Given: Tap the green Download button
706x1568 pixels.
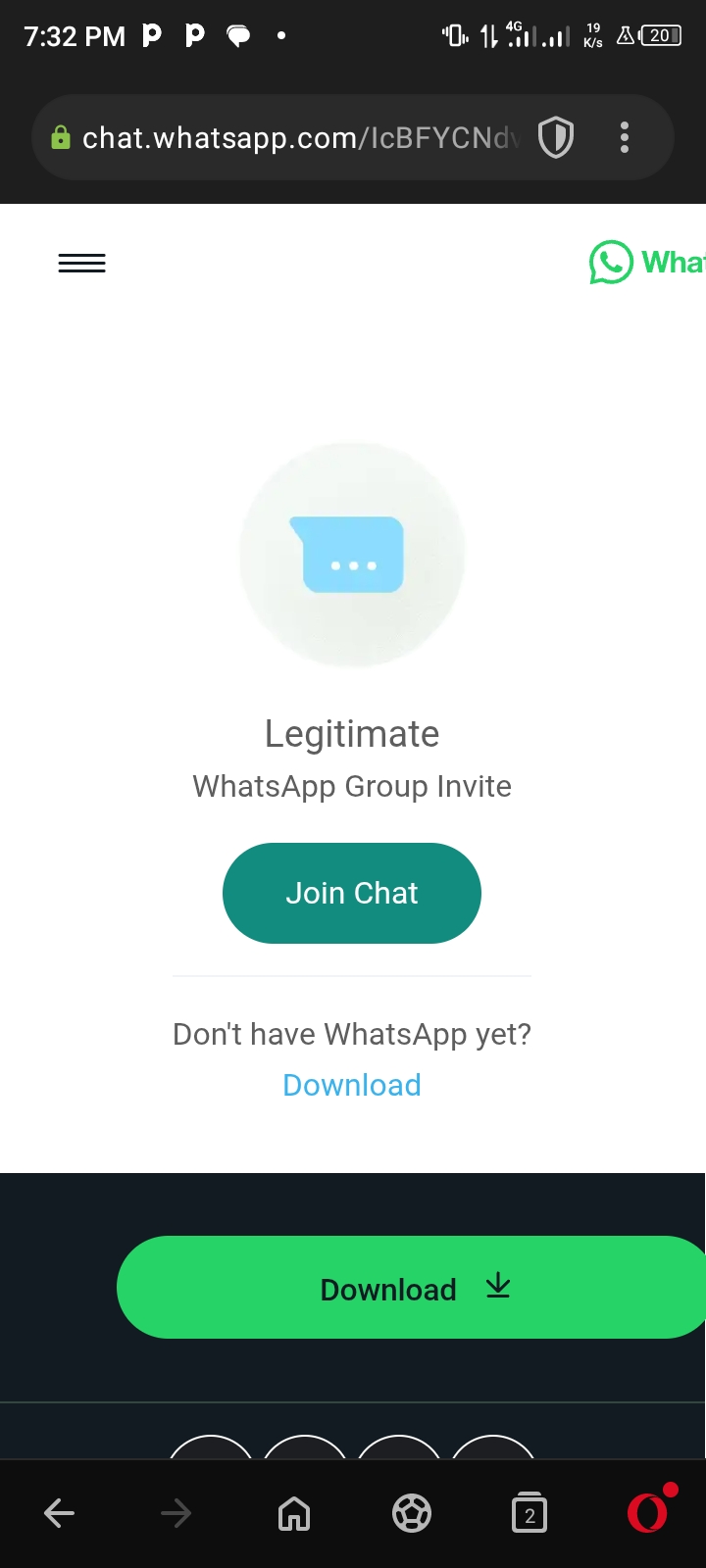Looking at the screenshot, I should [x=412, y=1288].
